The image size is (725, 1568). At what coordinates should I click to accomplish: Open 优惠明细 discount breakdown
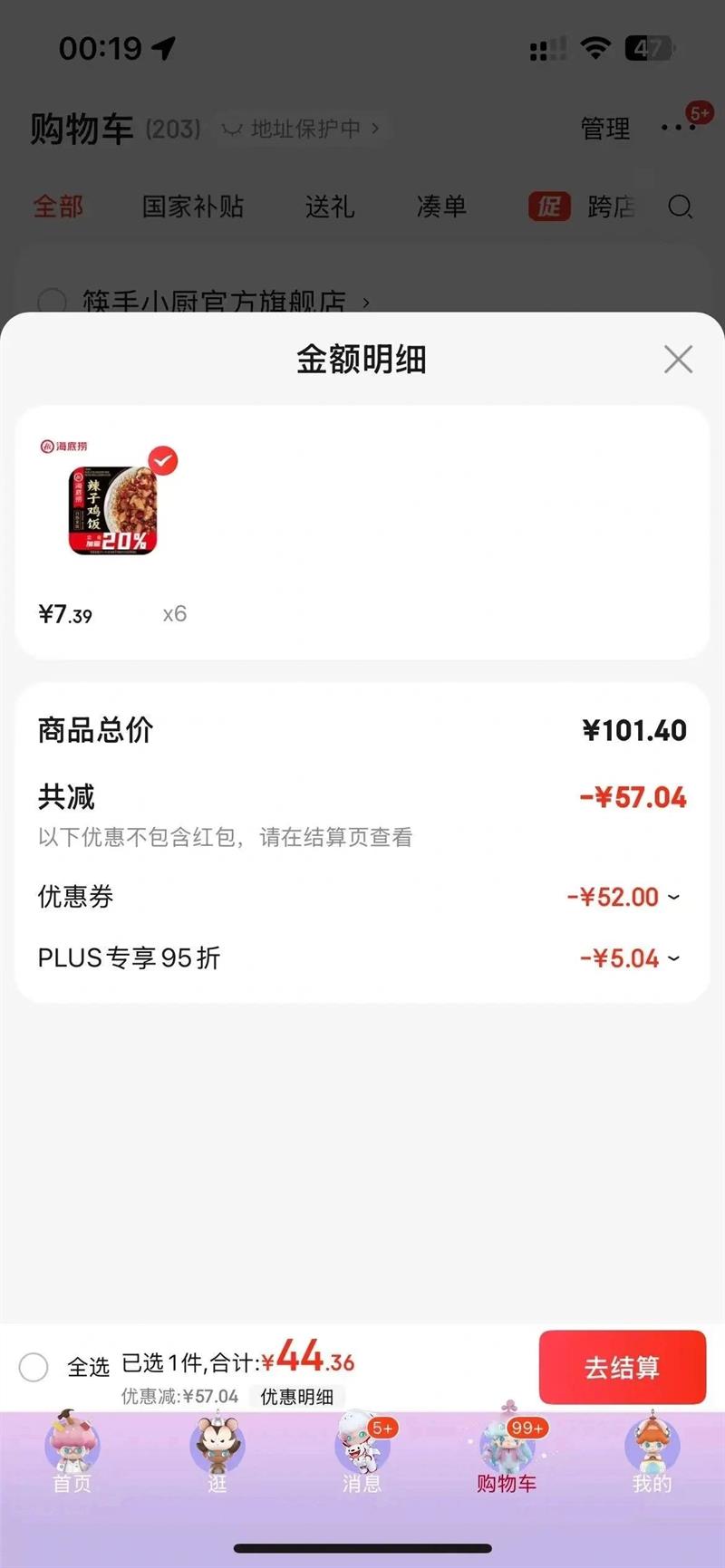(x=297, y=1397)
